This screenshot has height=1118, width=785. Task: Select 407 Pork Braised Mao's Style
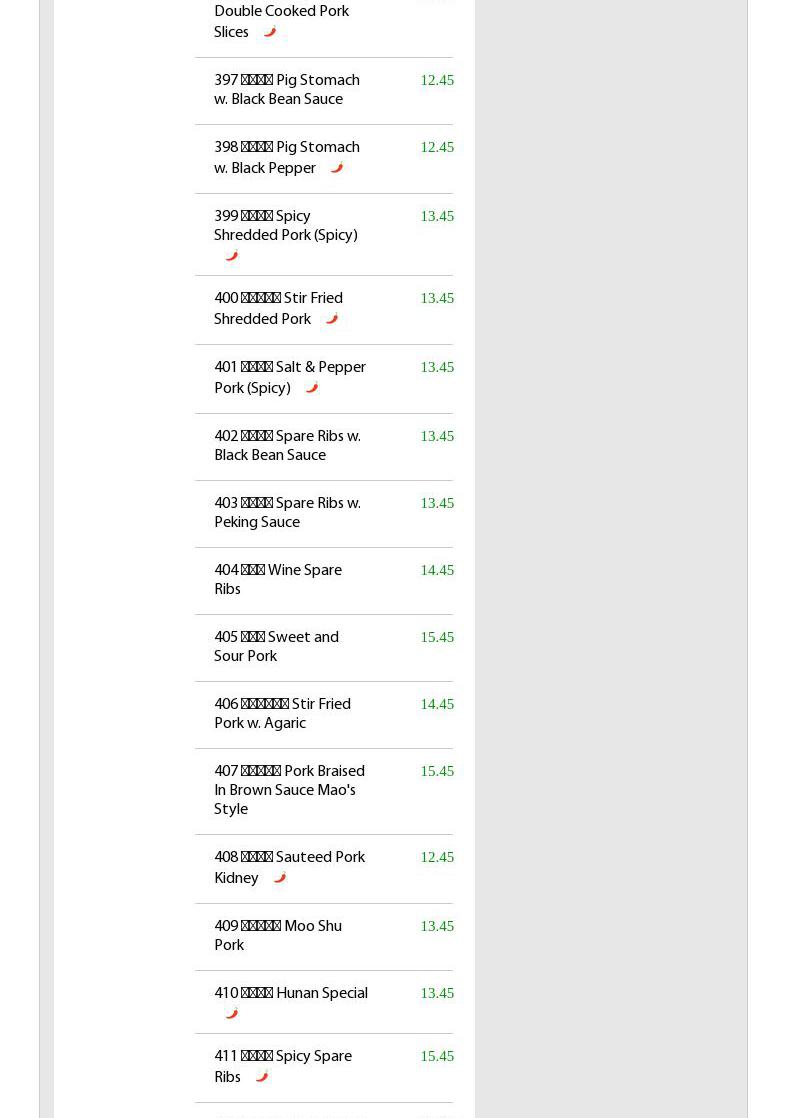(x=289, y=790)
